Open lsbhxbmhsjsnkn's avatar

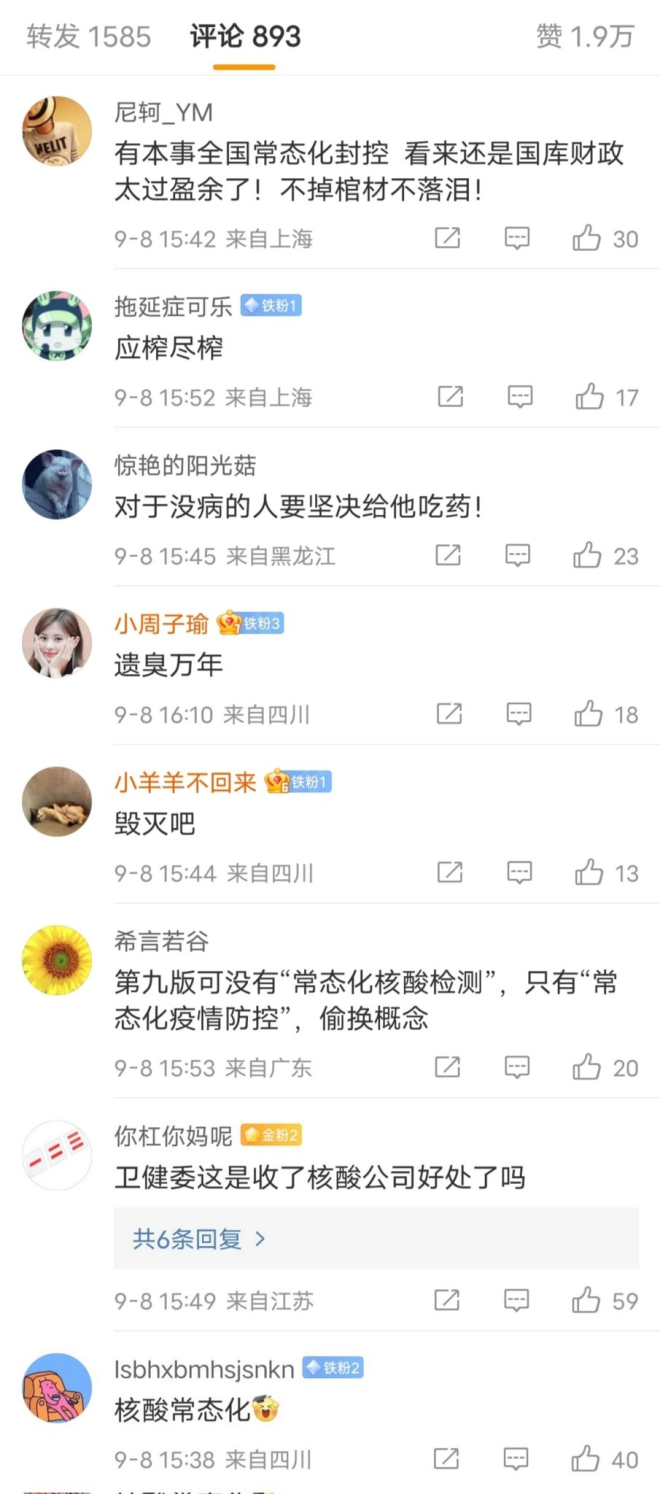pos(57,1388)
